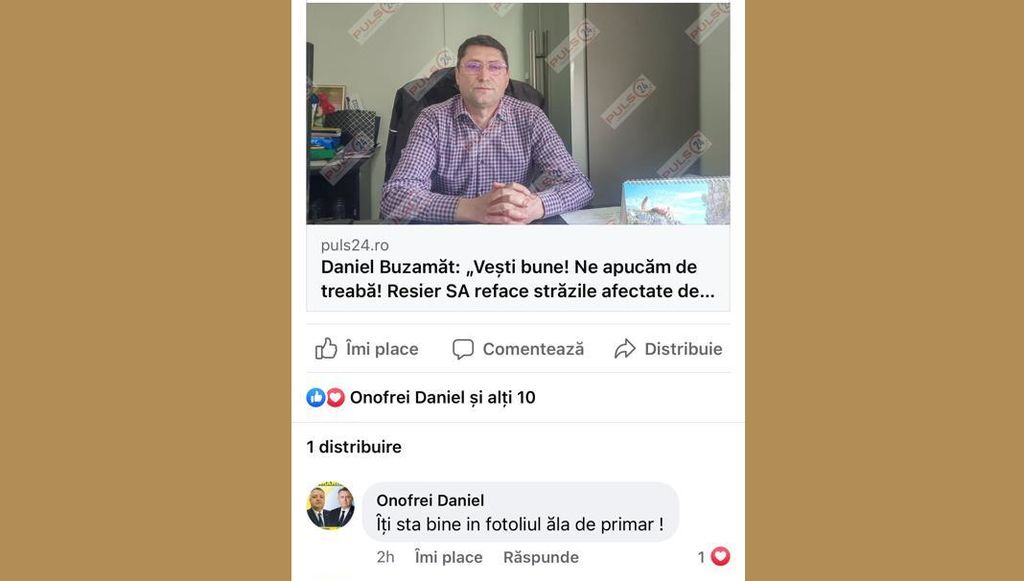See who reacted to Onofrei Daniel's comment
The height and width of the screenshot is (581, 1024).
click(x=714, y=557)
